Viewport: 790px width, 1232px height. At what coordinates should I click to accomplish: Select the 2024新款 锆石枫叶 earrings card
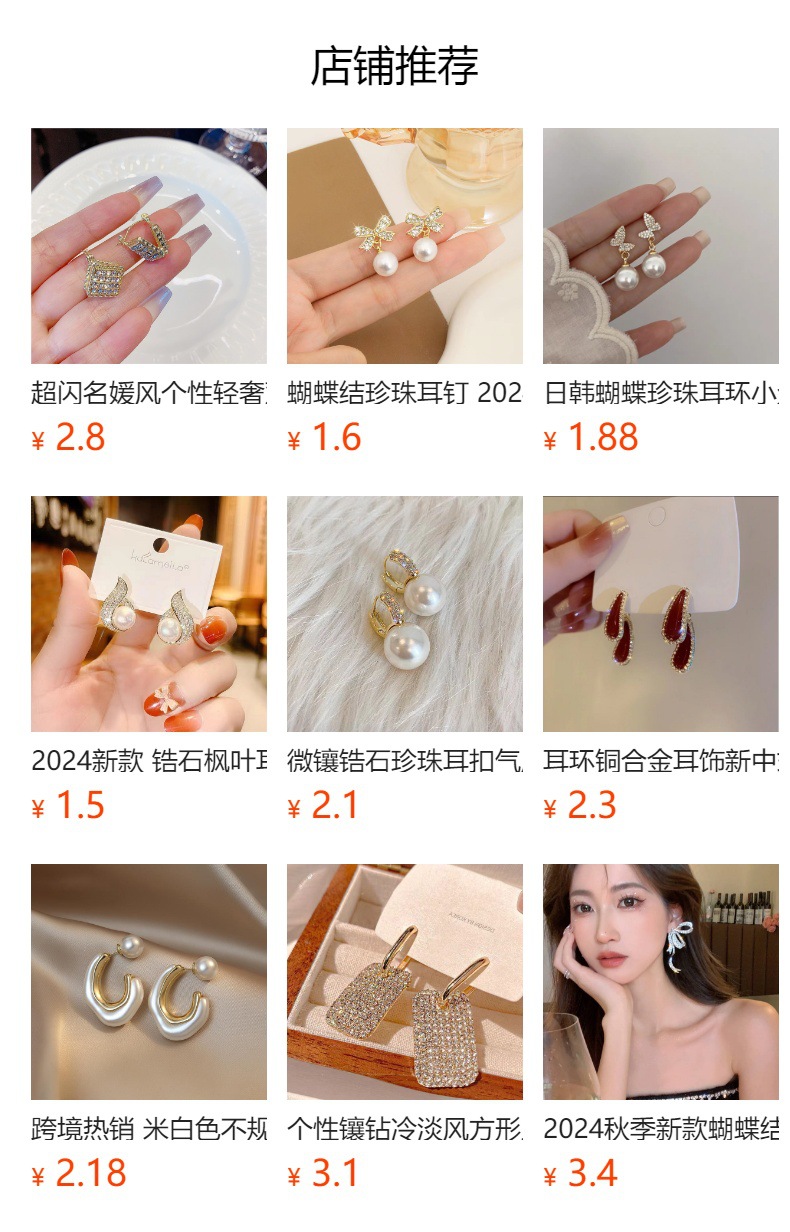point(148,614)
